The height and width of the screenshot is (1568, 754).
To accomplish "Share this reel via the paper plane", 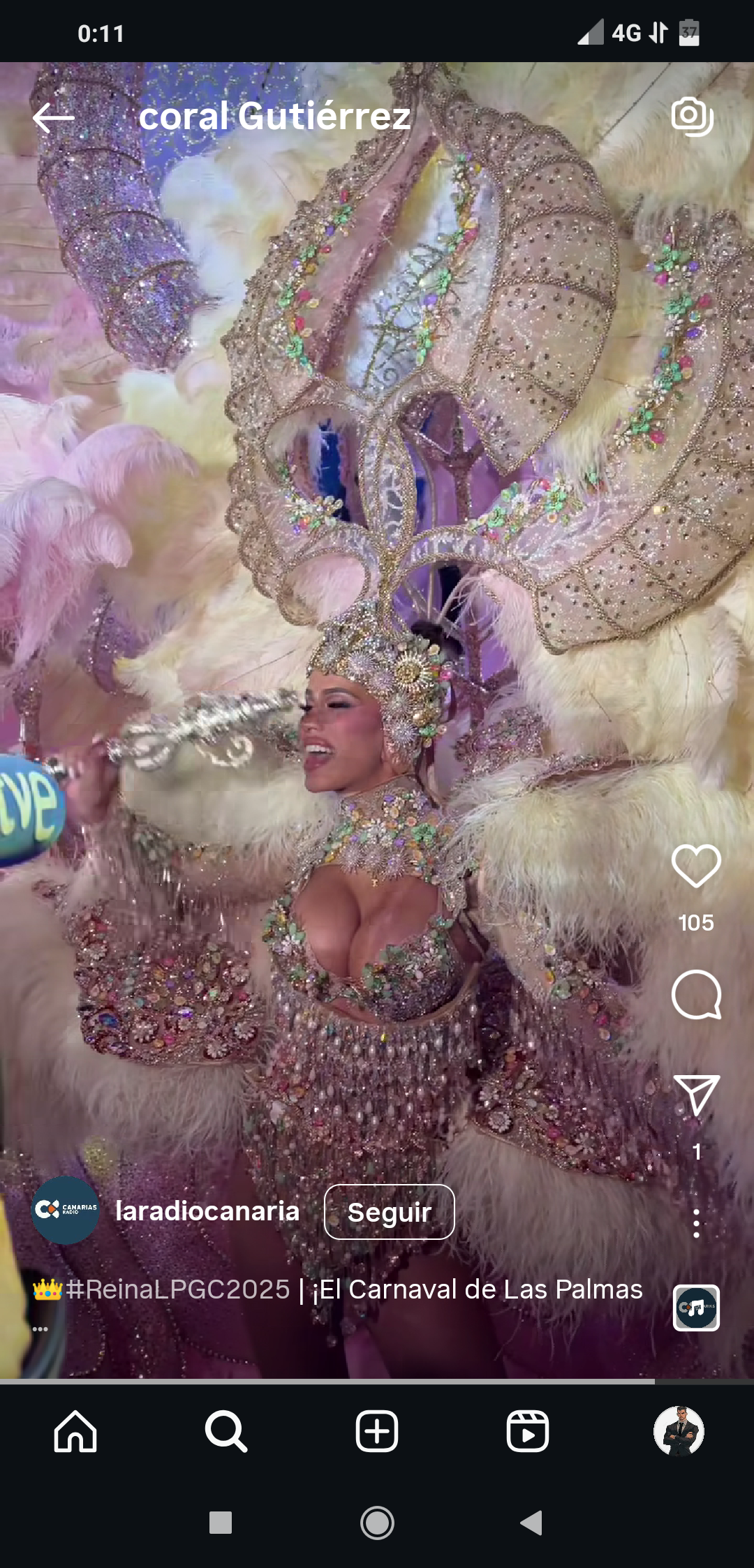I will point(696,1095).
